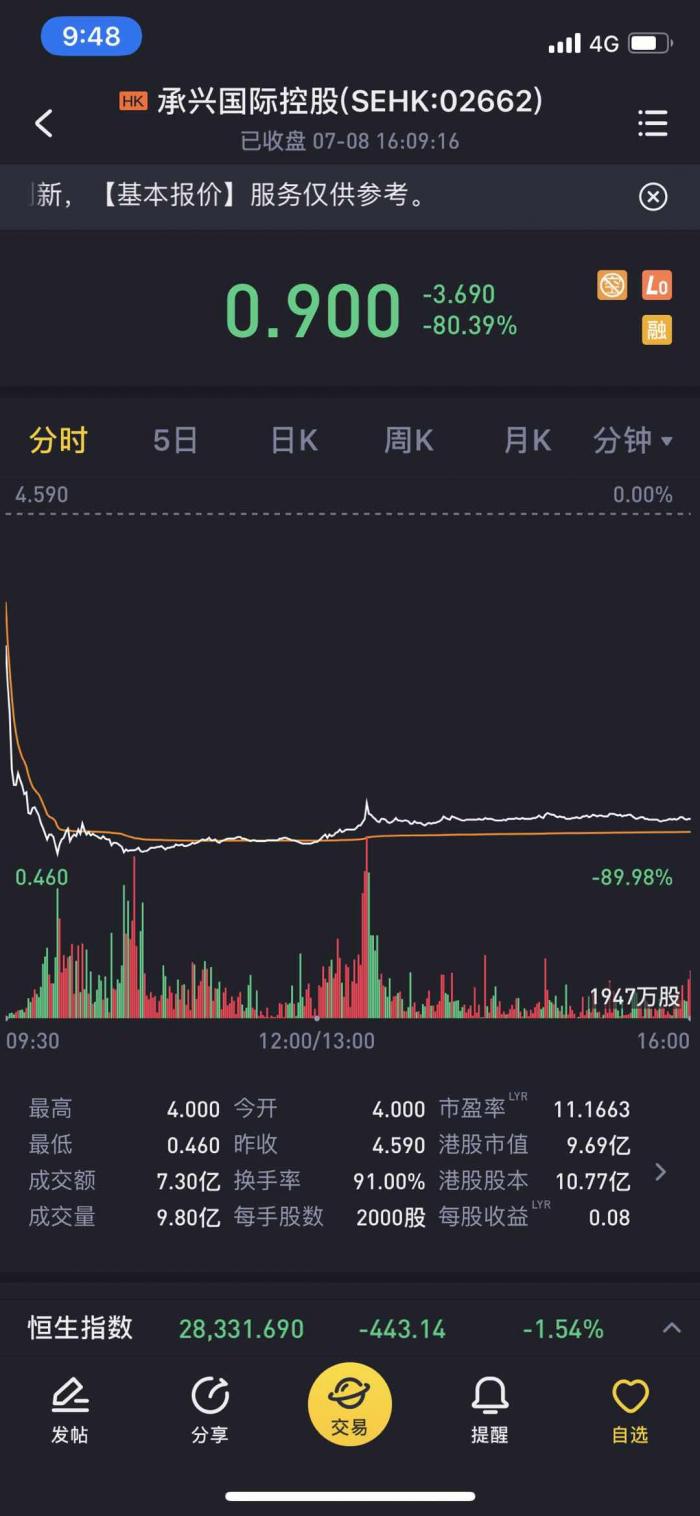Viewport: 700px width, 1516px height.
Task: Tap 发帖 to write a post
Action: [x=70, y=1410]
